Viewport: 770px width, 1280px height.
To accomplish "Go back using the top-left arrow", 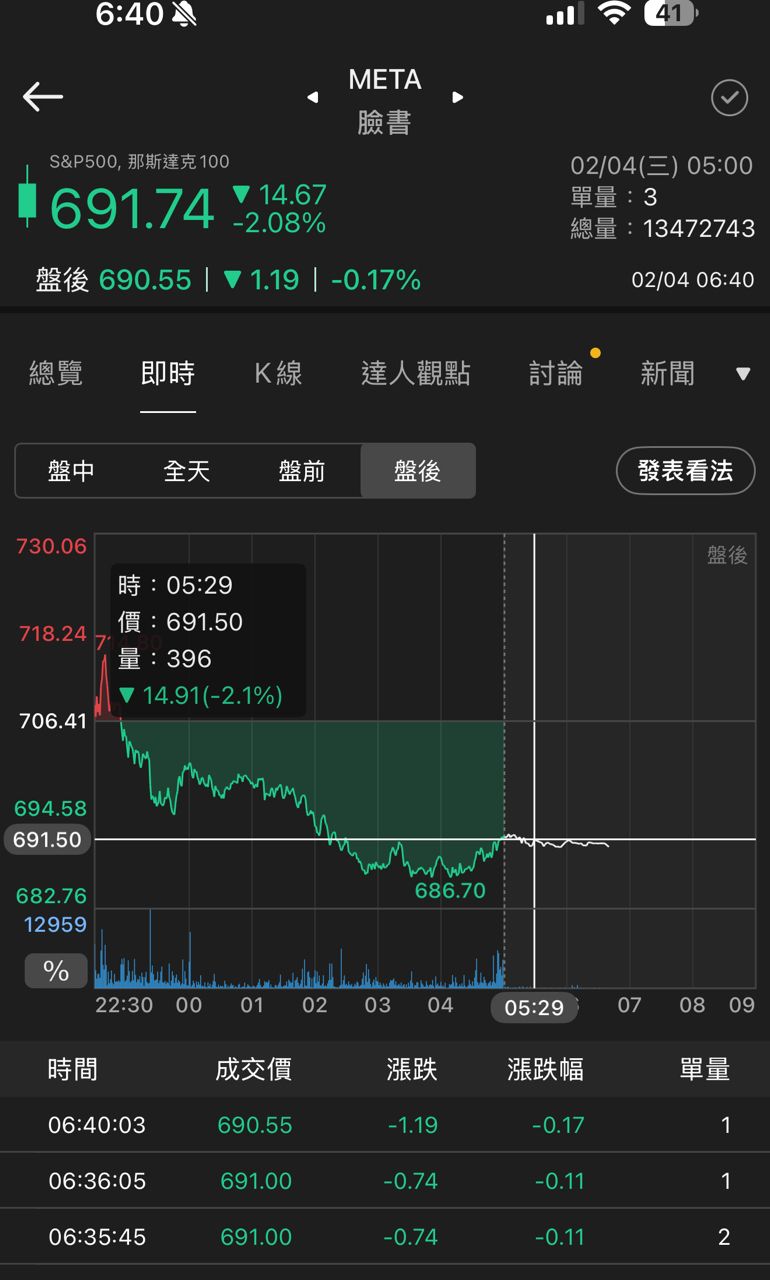I will [43, 97].
